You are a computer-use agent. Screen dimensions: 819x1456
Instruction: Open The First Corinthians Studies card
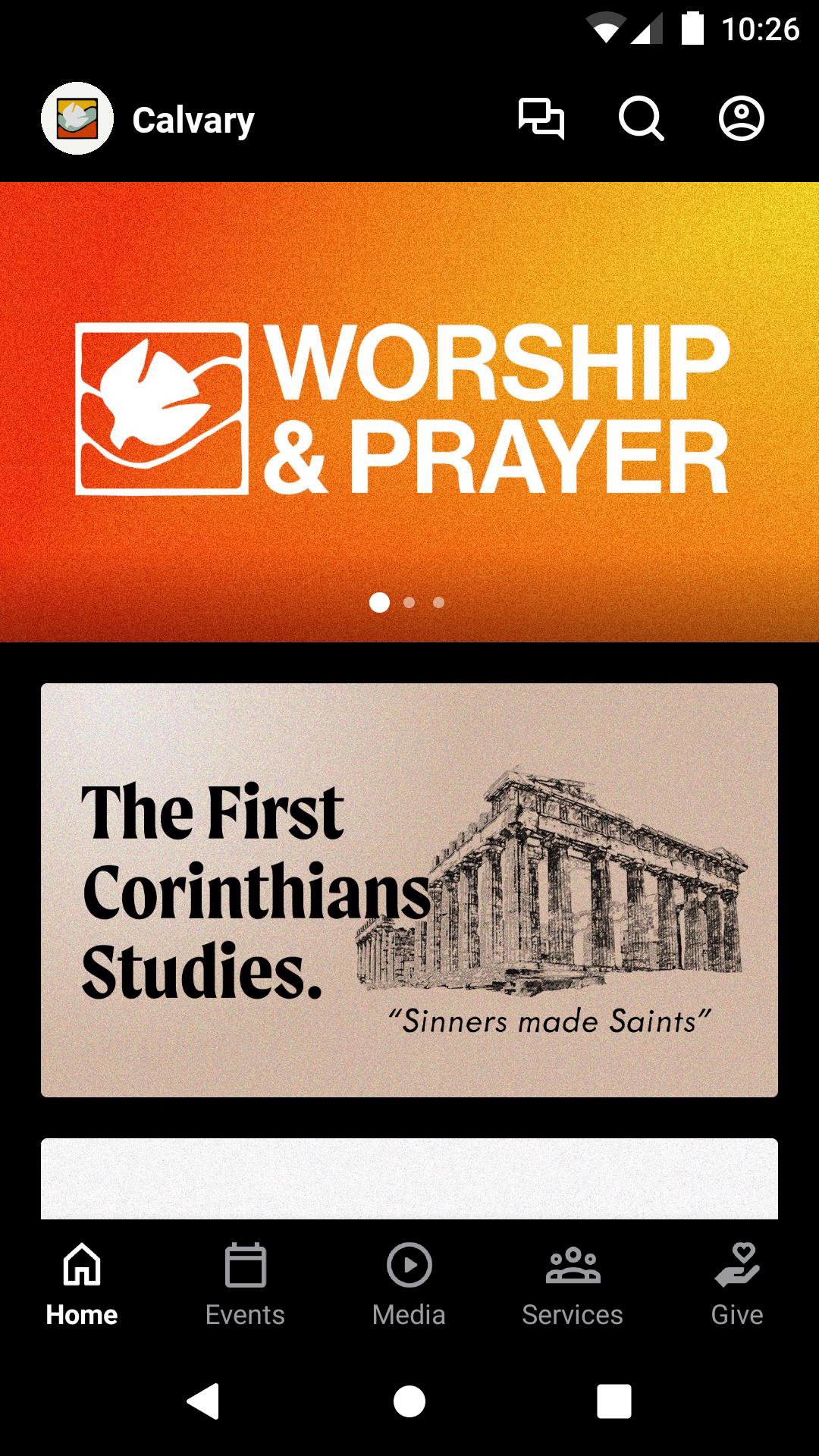point(409,890)
